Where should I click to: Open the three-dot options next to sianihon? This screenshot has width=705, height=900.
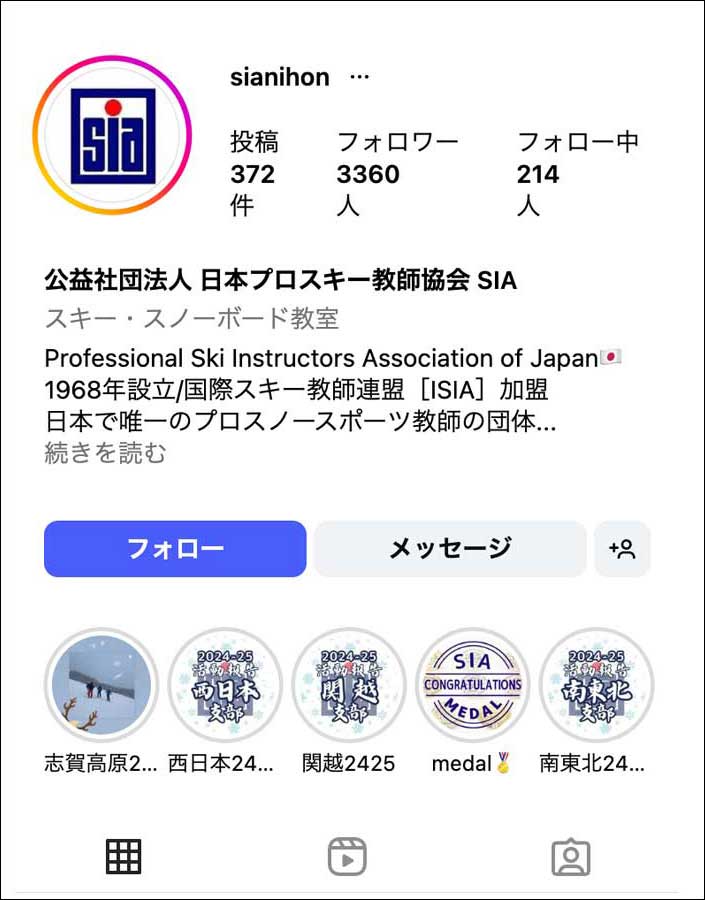coord(359,78)
